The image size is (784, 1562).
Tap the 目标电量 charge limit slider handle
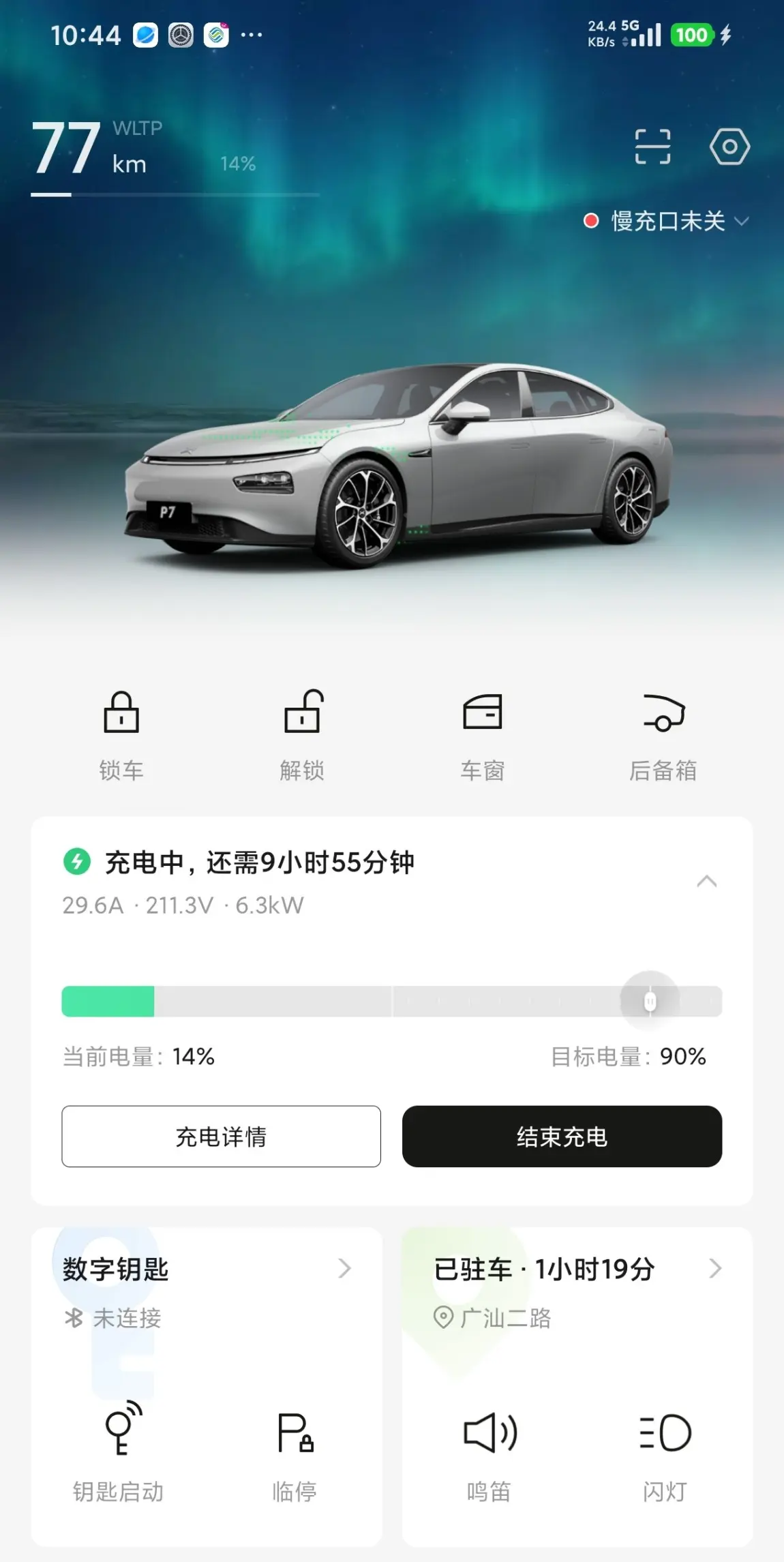click(x=650, y=1002)
